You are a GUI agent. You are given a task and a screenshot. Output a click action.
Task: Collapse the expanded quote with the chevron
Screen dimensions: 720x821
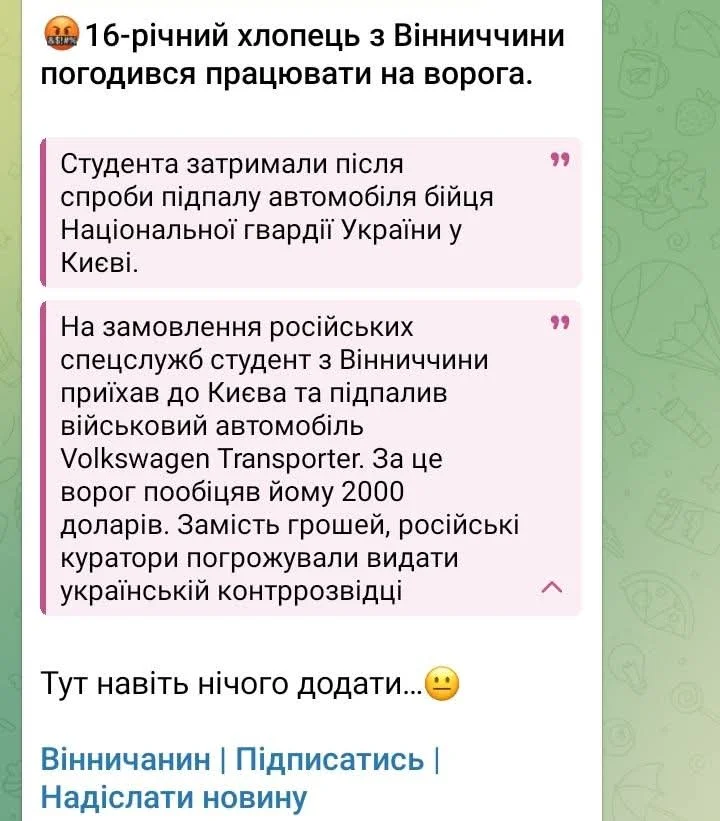552,588
